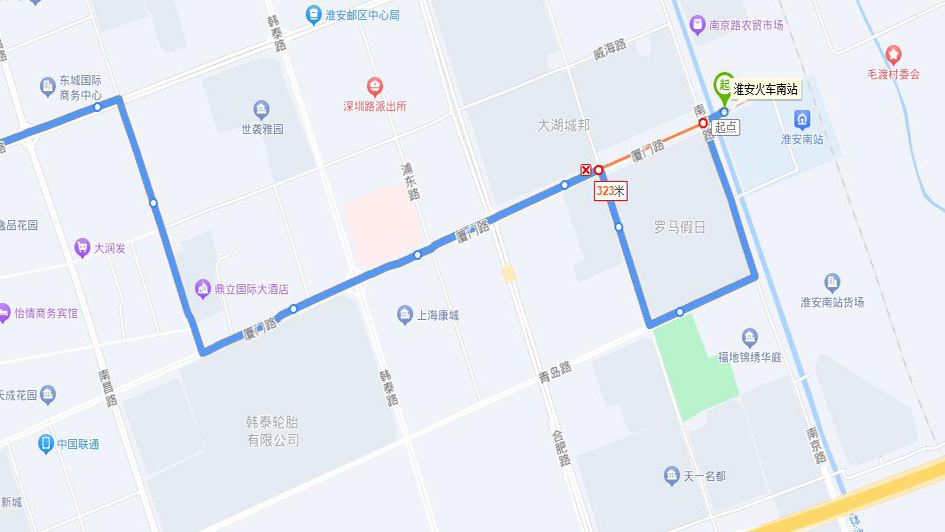945x532 pixels.
Task: Tap the 天一名都 marker
Action: point(672,475)
